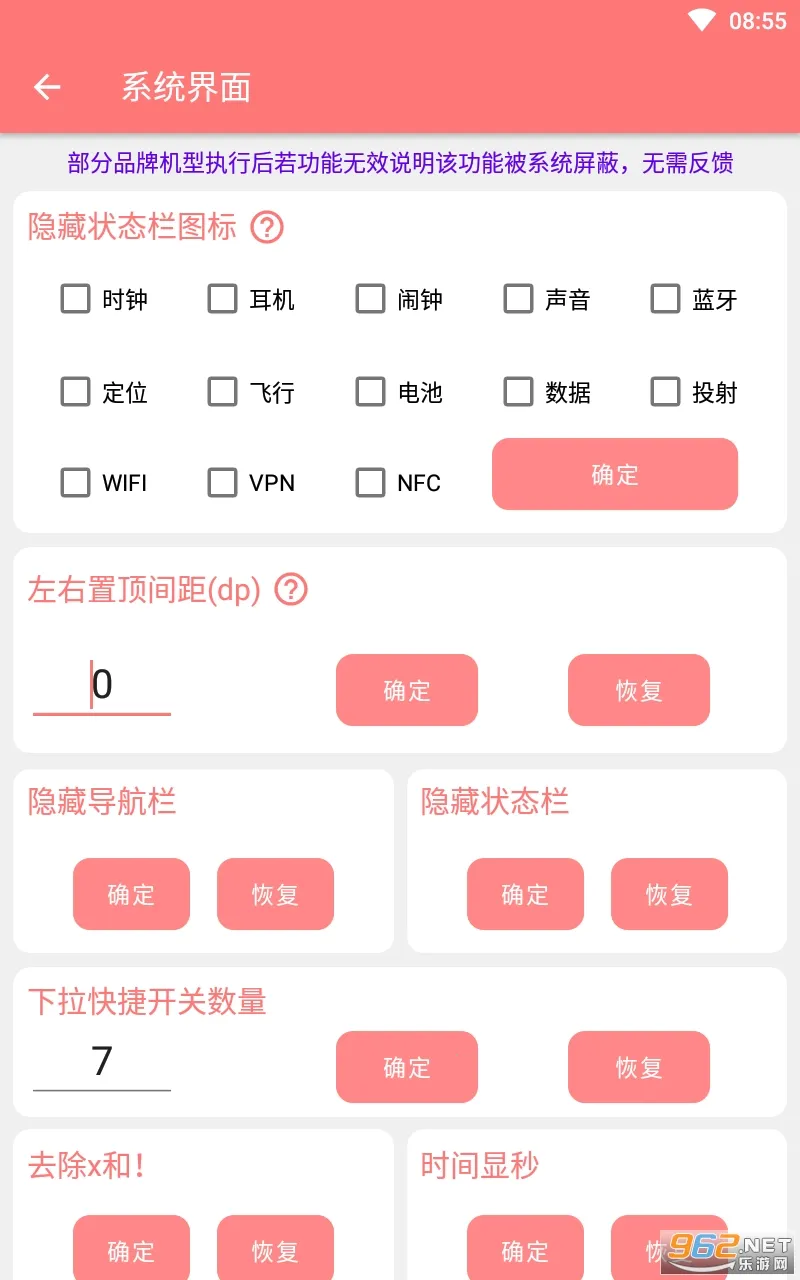Check the 电池 checkbox
This screenshot has width=800, height=1280.
tap(370, 392)
